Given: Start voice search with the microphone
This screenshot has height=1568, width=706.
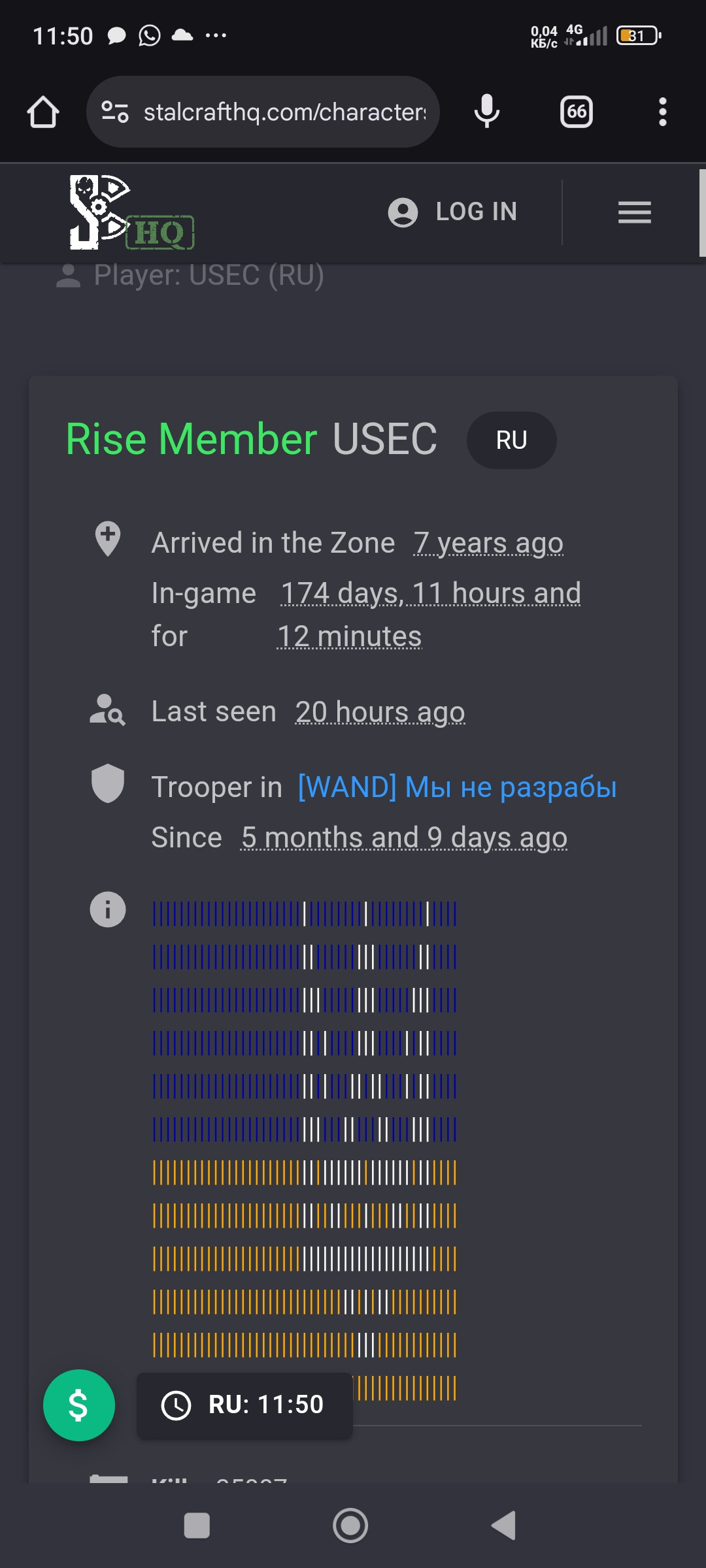Looking at the screenshot, I should pos(487,112).
